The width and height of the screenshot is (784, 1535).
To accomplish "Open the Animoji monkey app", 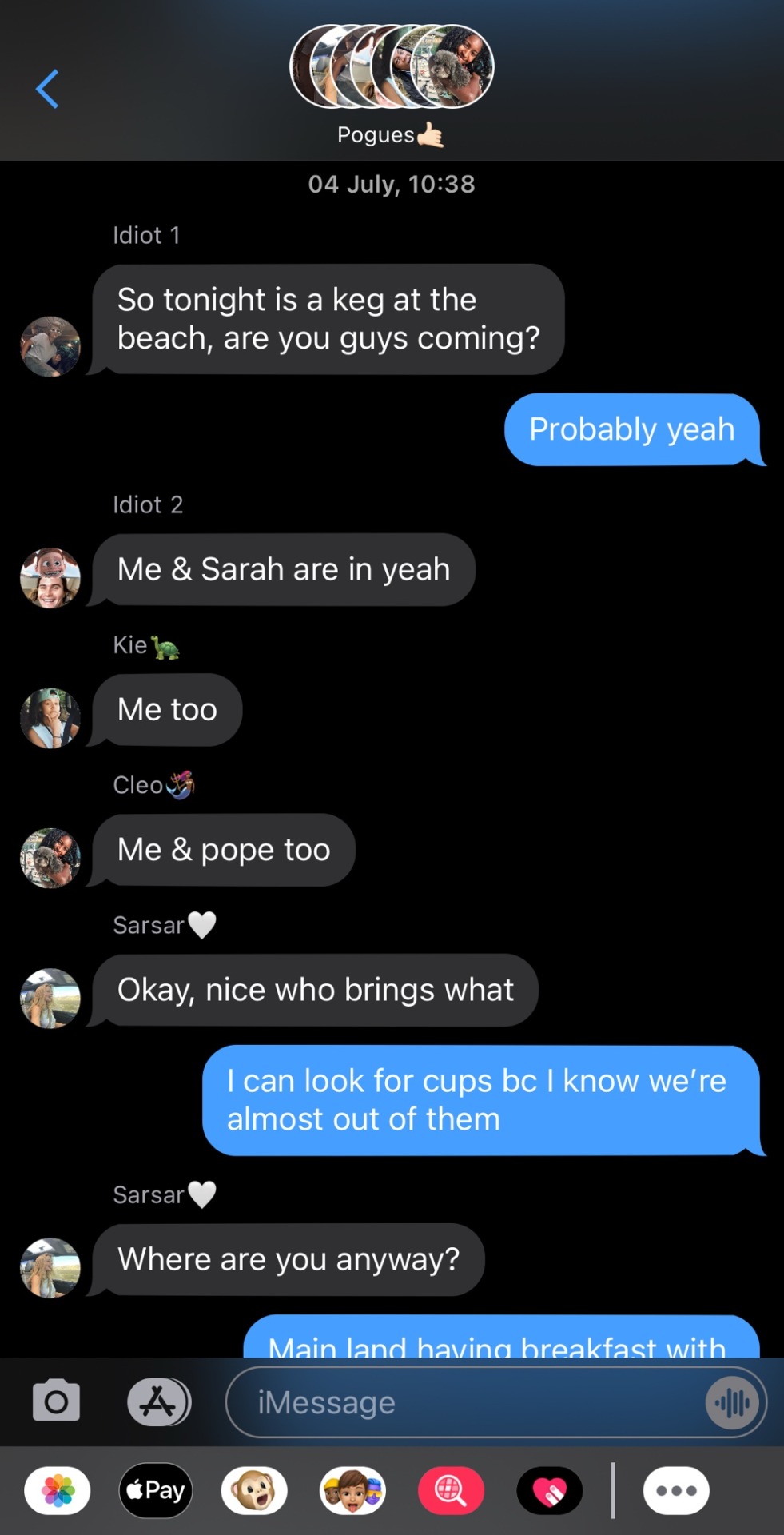I will point(254,1491).
